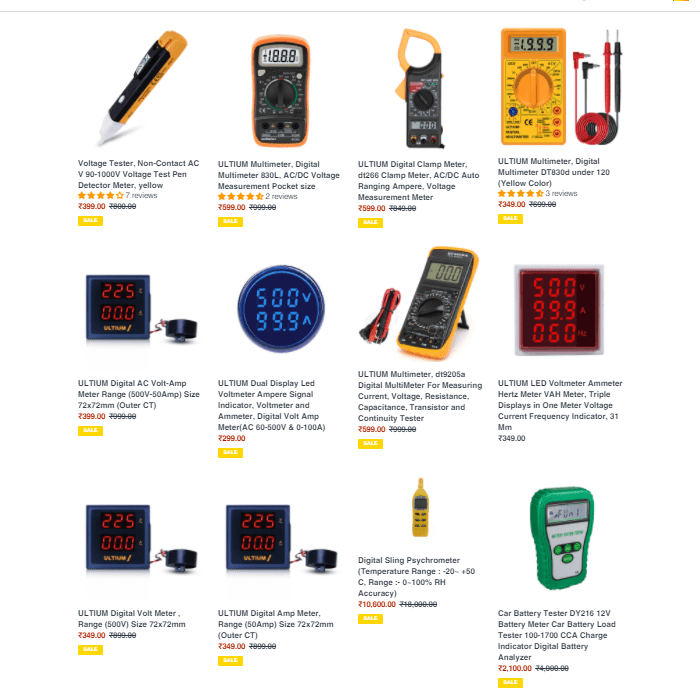Image resolution: width=700 pixels, height=700 pixels.
Task: Open ULTIUM Digital Volt Meter 500V
Action: pos(131,617)
